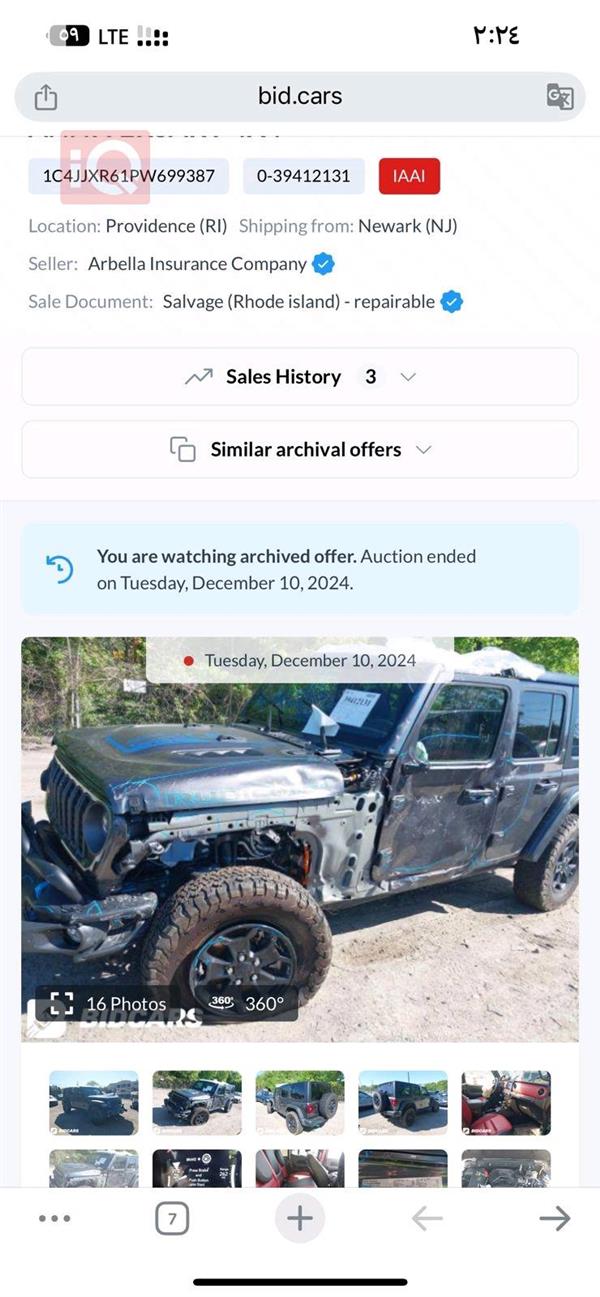Select the first thumbnail in the gallery
Image resolution: width=600 pixels, height=1297 pixels.
tap(94, 1102)
